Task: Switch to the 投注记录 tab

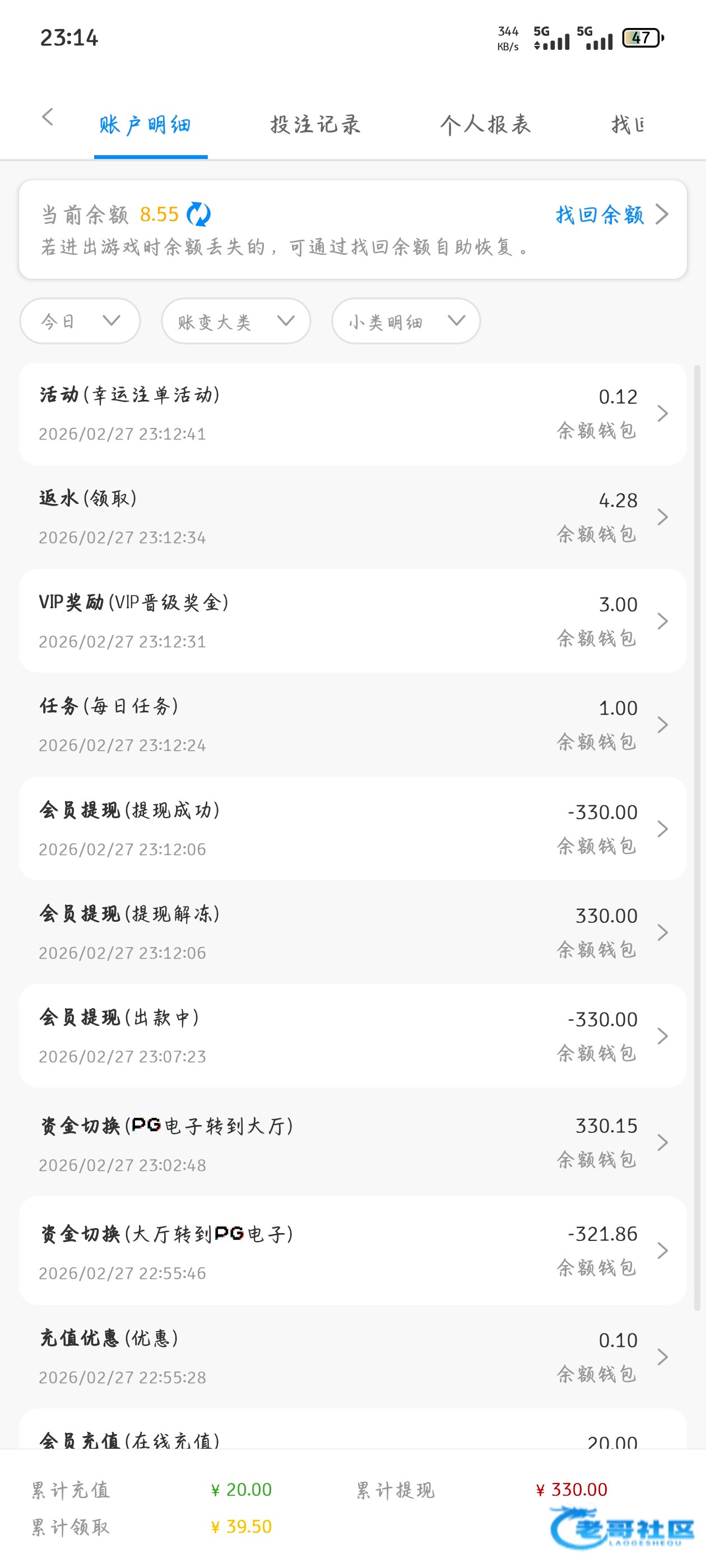Action: point(315,125)
